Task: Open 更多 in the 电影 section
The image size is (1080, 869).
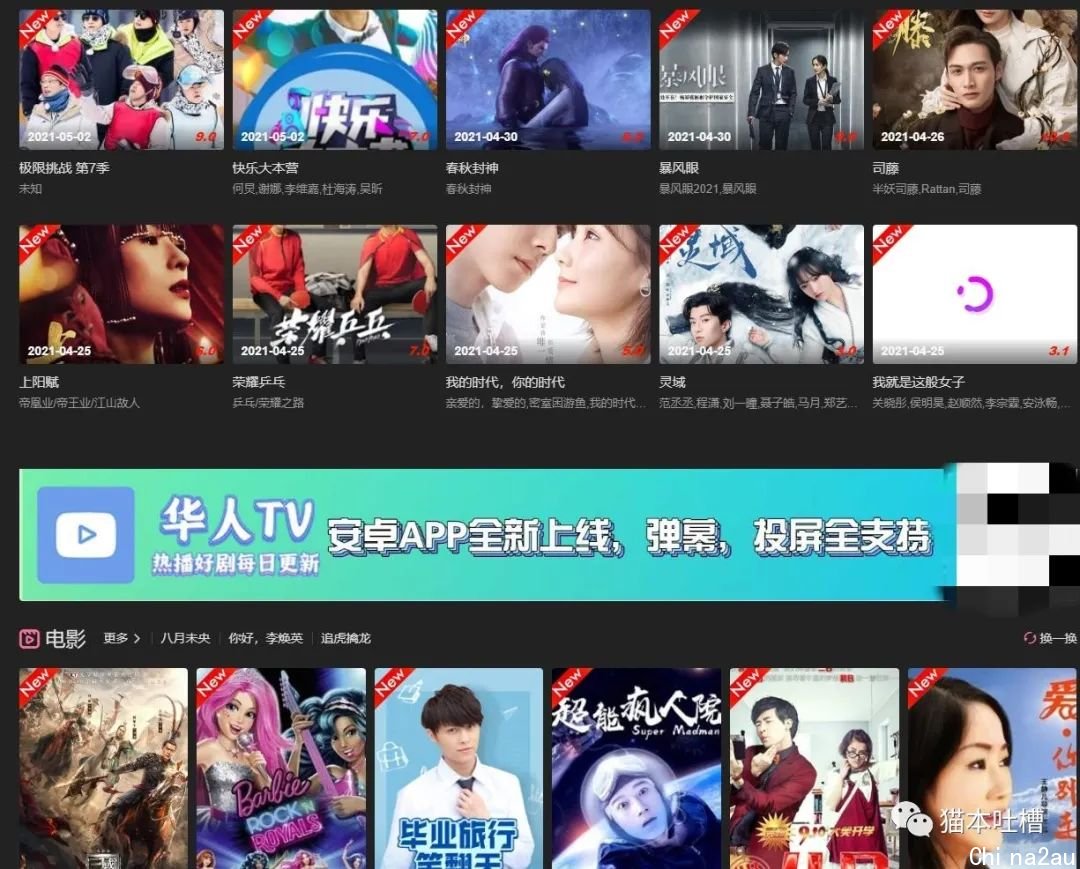Action: [121, 638]
